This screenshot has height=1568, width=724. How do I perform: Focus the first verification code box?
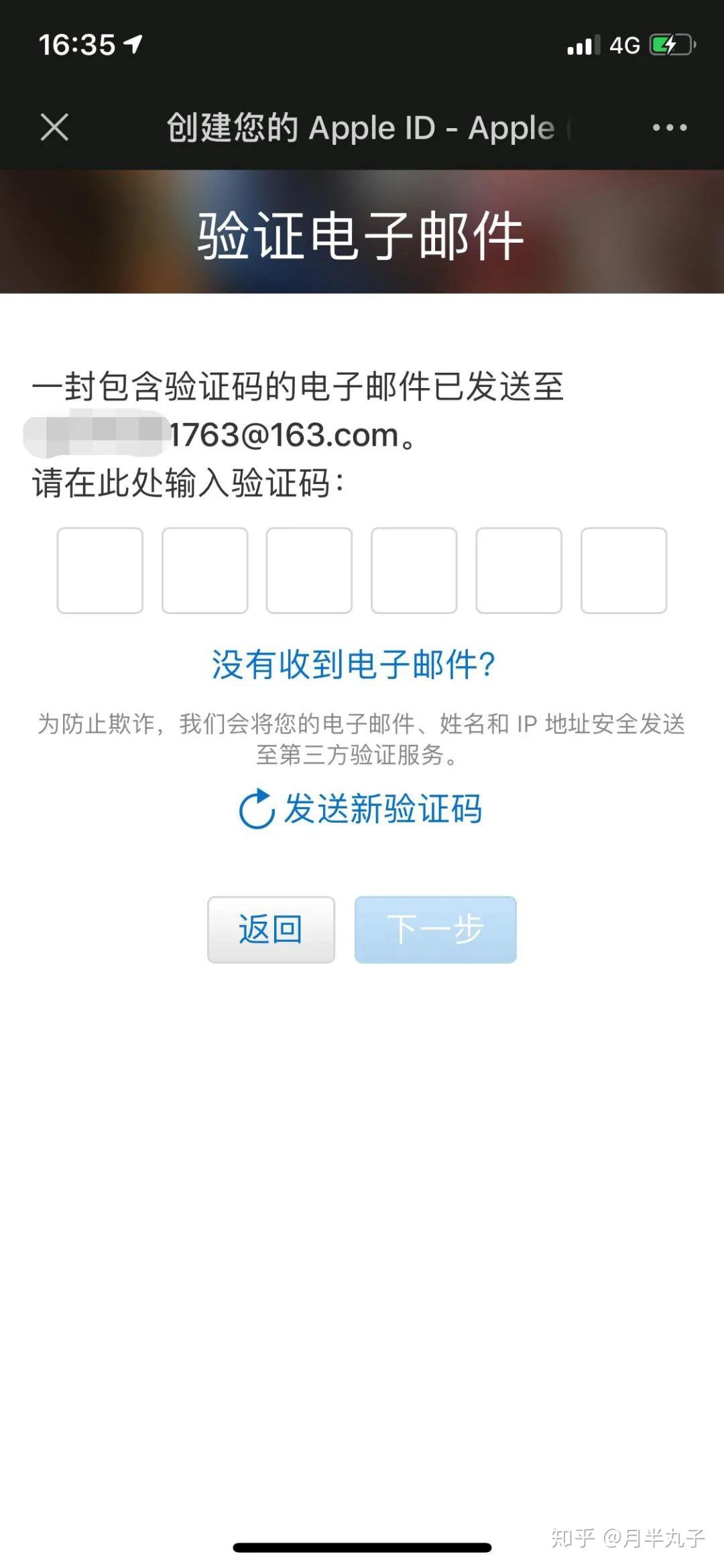(100, 570)
